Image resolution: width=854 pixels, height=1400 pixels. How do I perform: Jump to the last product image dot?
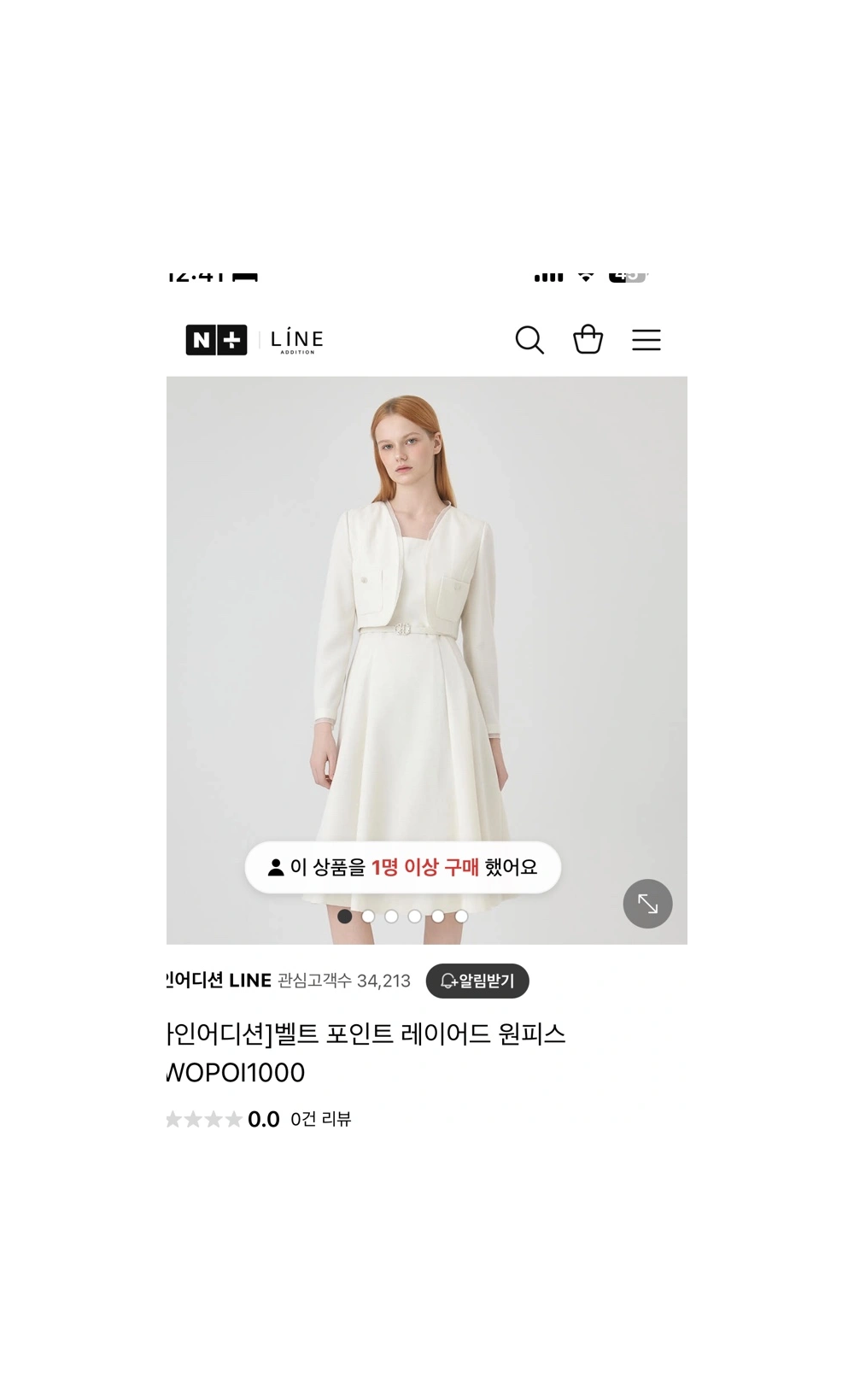pos(461,917)
